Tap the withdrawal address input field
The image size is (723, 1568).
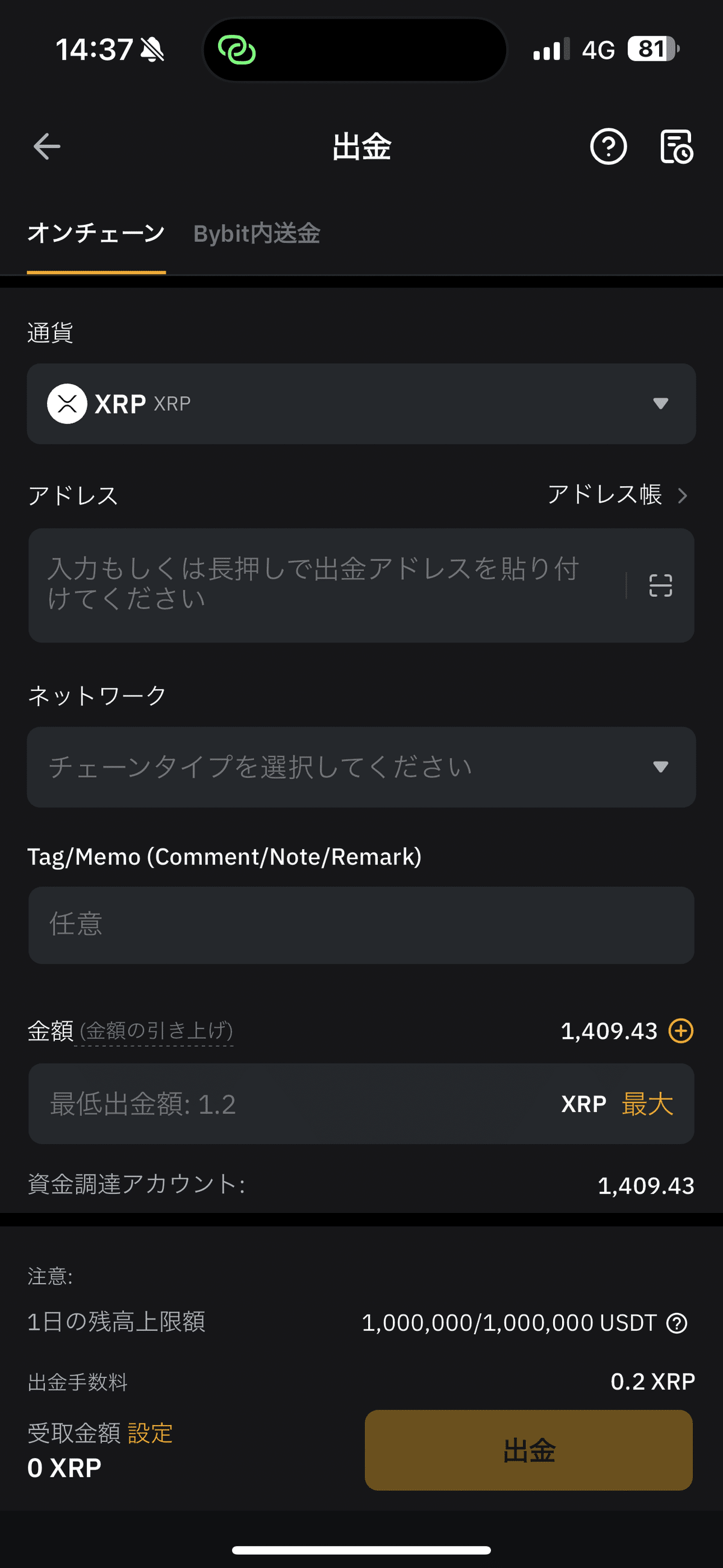pyautogui.click(x=316, y=584)
